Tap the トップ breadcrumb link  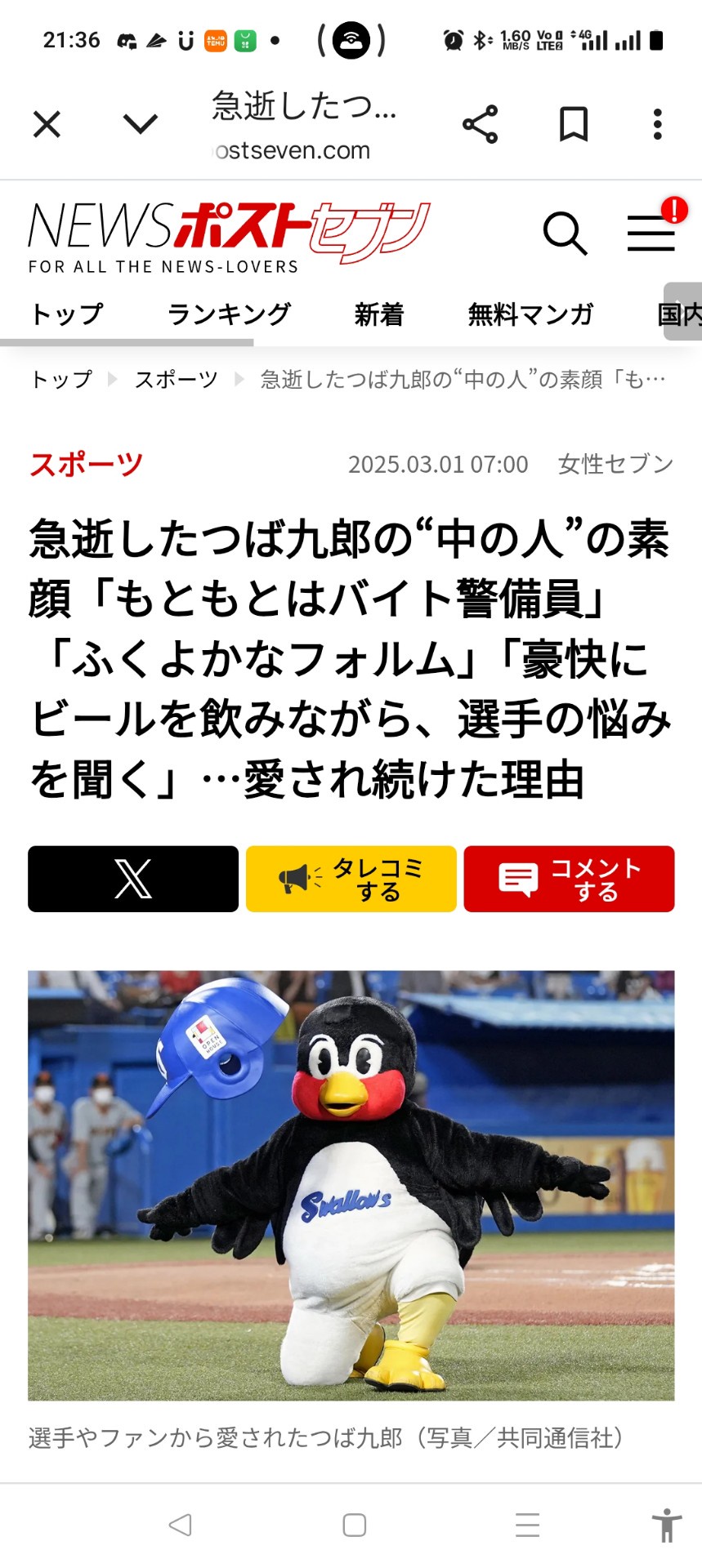pyautogui.click(x=61, y=379)
